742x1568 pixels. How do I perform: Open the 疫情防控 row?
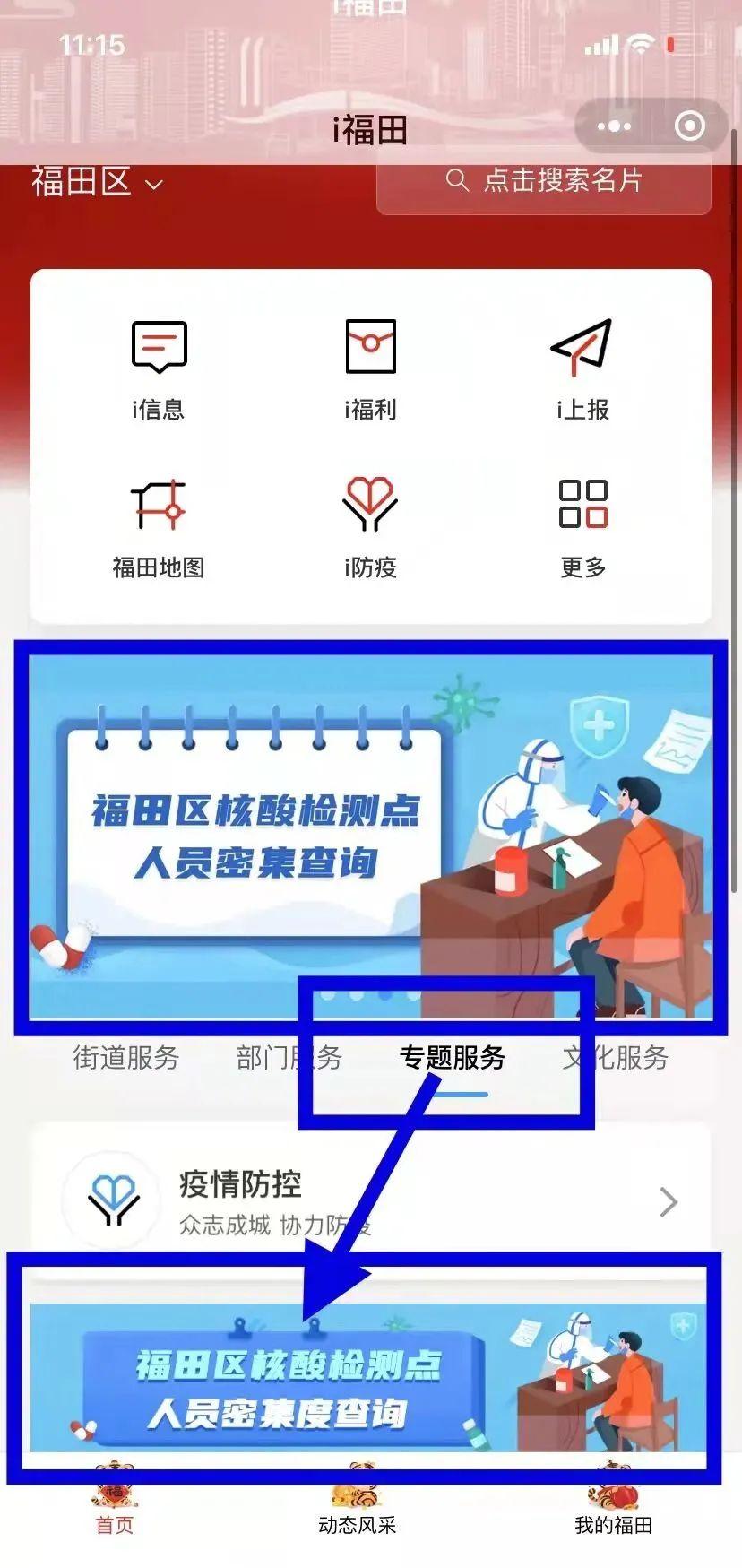pyautogui.click(x=370, y=1200)
